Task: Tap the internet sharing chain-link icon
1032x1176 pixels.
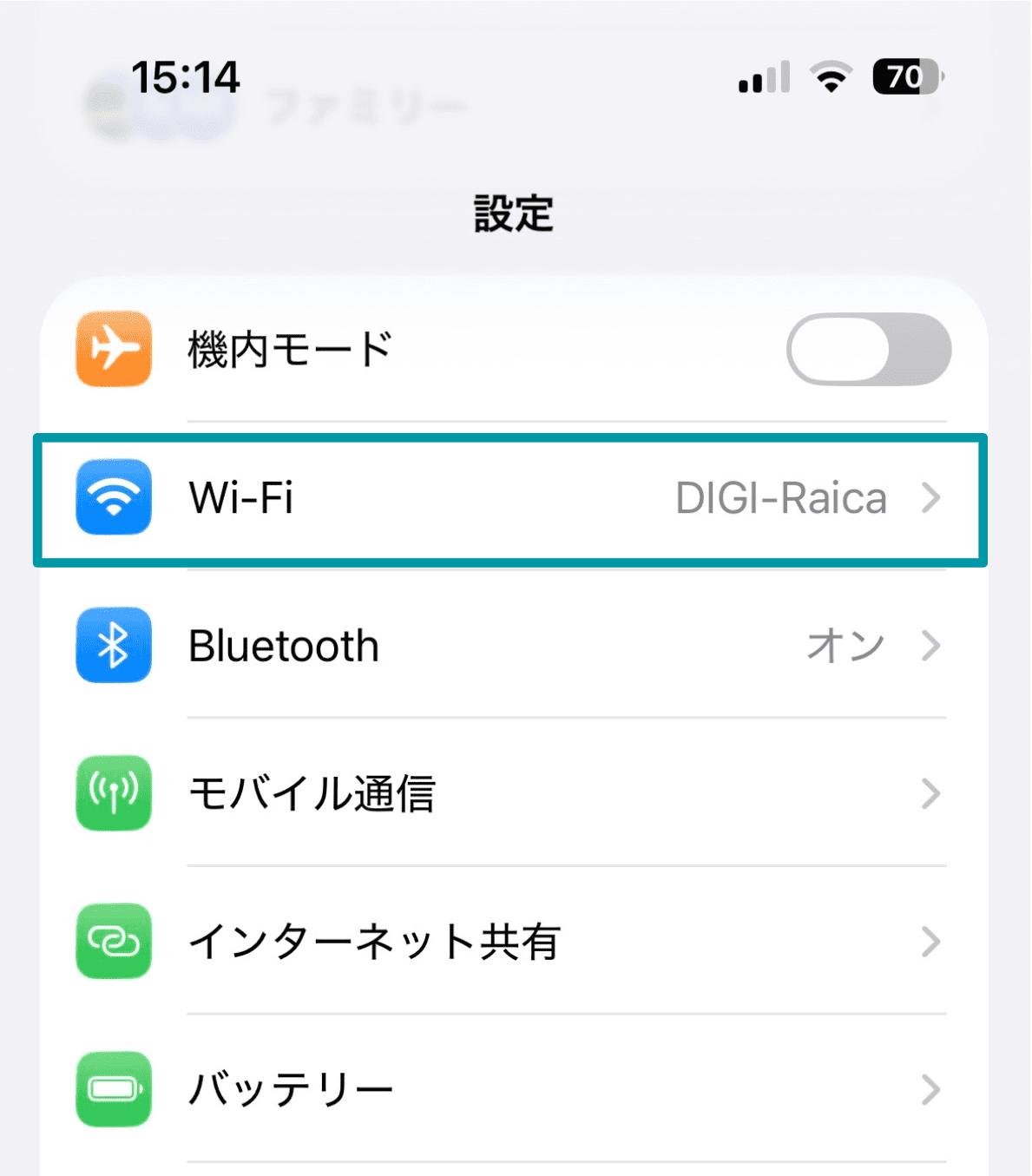Action: pos(113,942)
